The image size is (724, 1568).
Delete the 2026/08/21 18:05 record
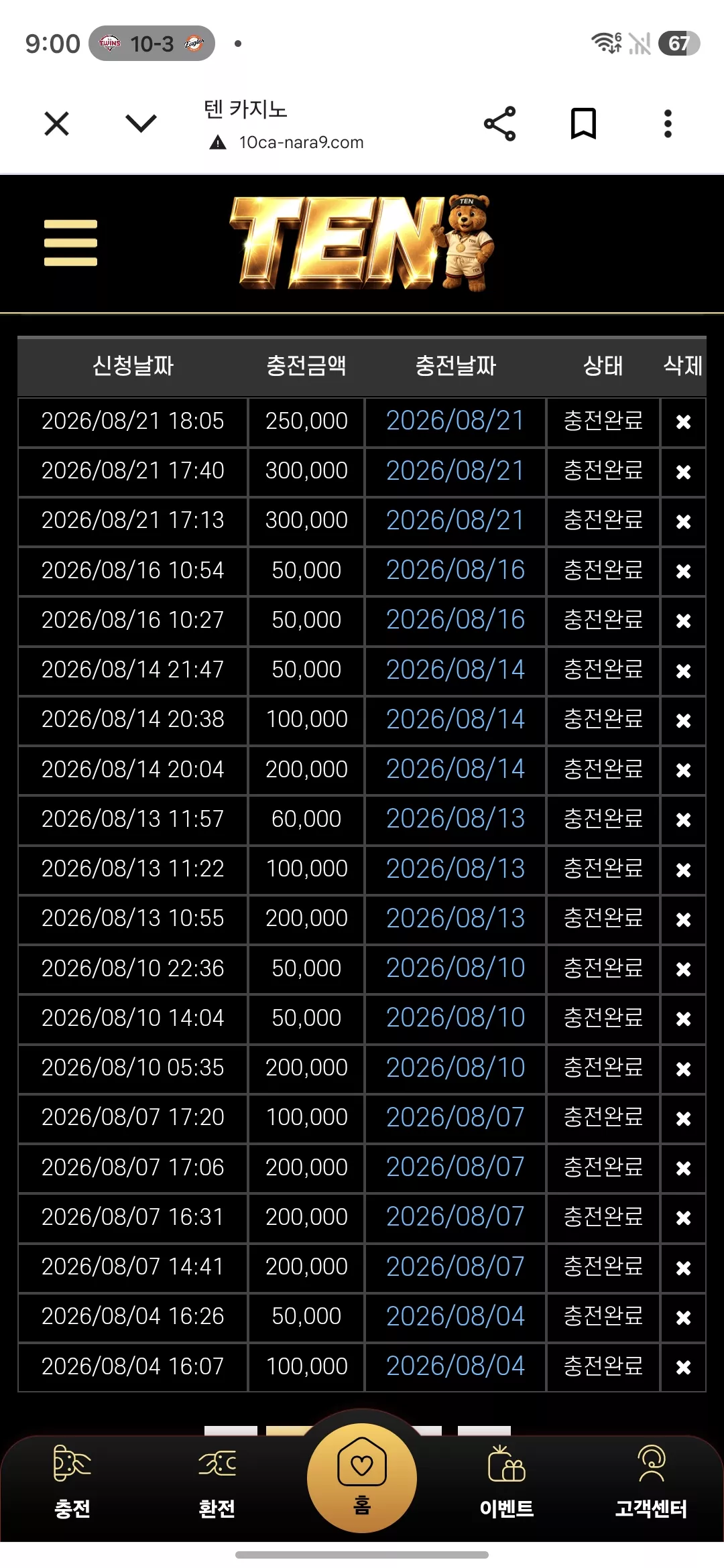(x=683, y=422)
